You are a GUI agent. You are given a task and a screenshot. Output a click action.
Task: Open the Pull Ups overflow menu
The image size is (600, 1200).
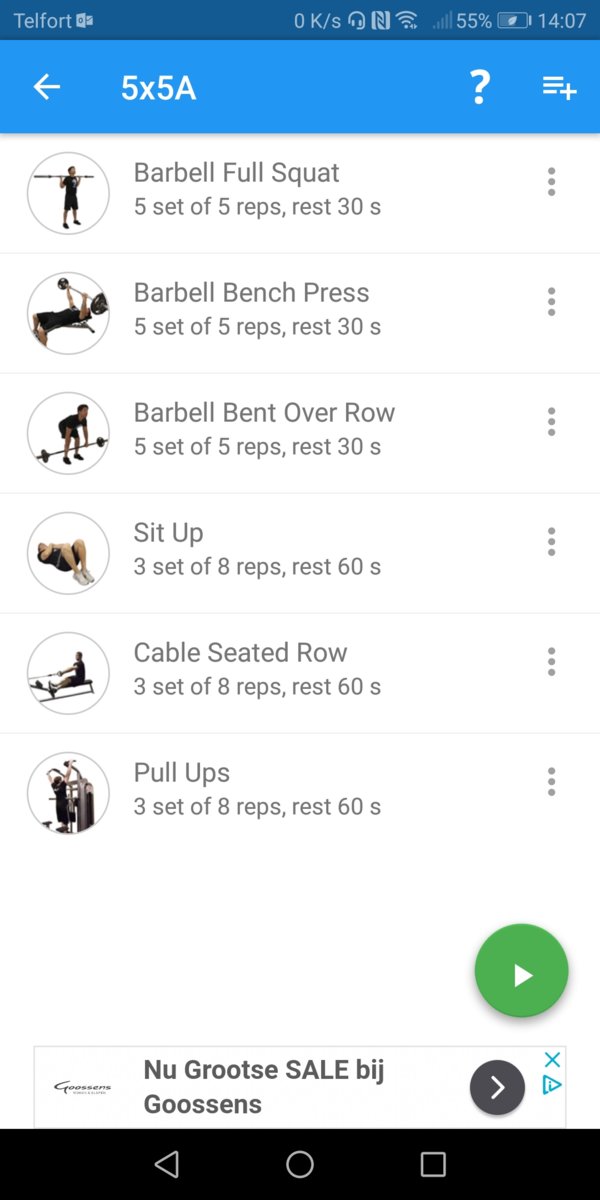[551, 782]
